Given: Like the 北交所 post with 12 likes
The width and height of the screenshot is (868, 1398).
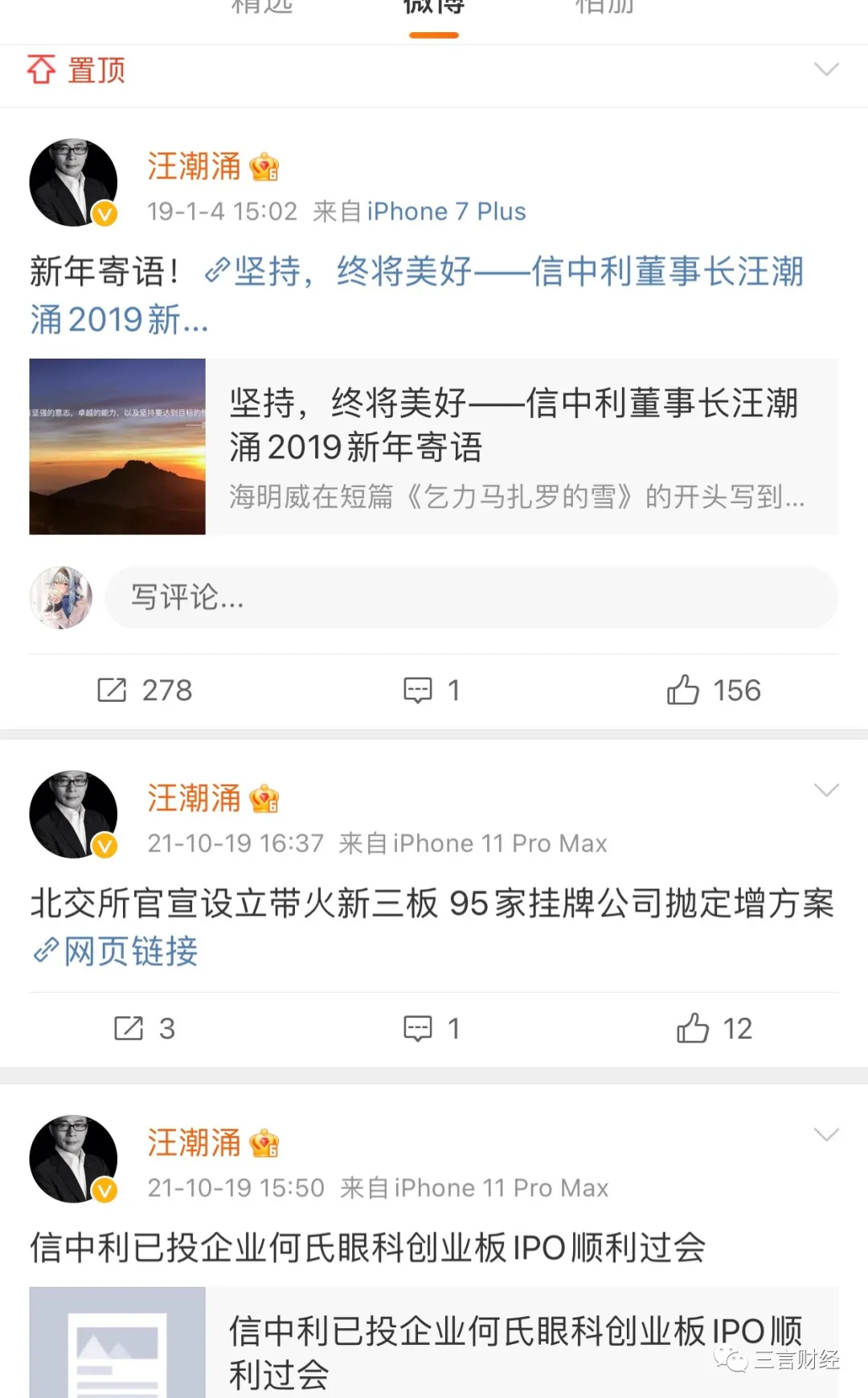Looking at the screenshot, I should pyautogui.click(x=713, y=1029).
